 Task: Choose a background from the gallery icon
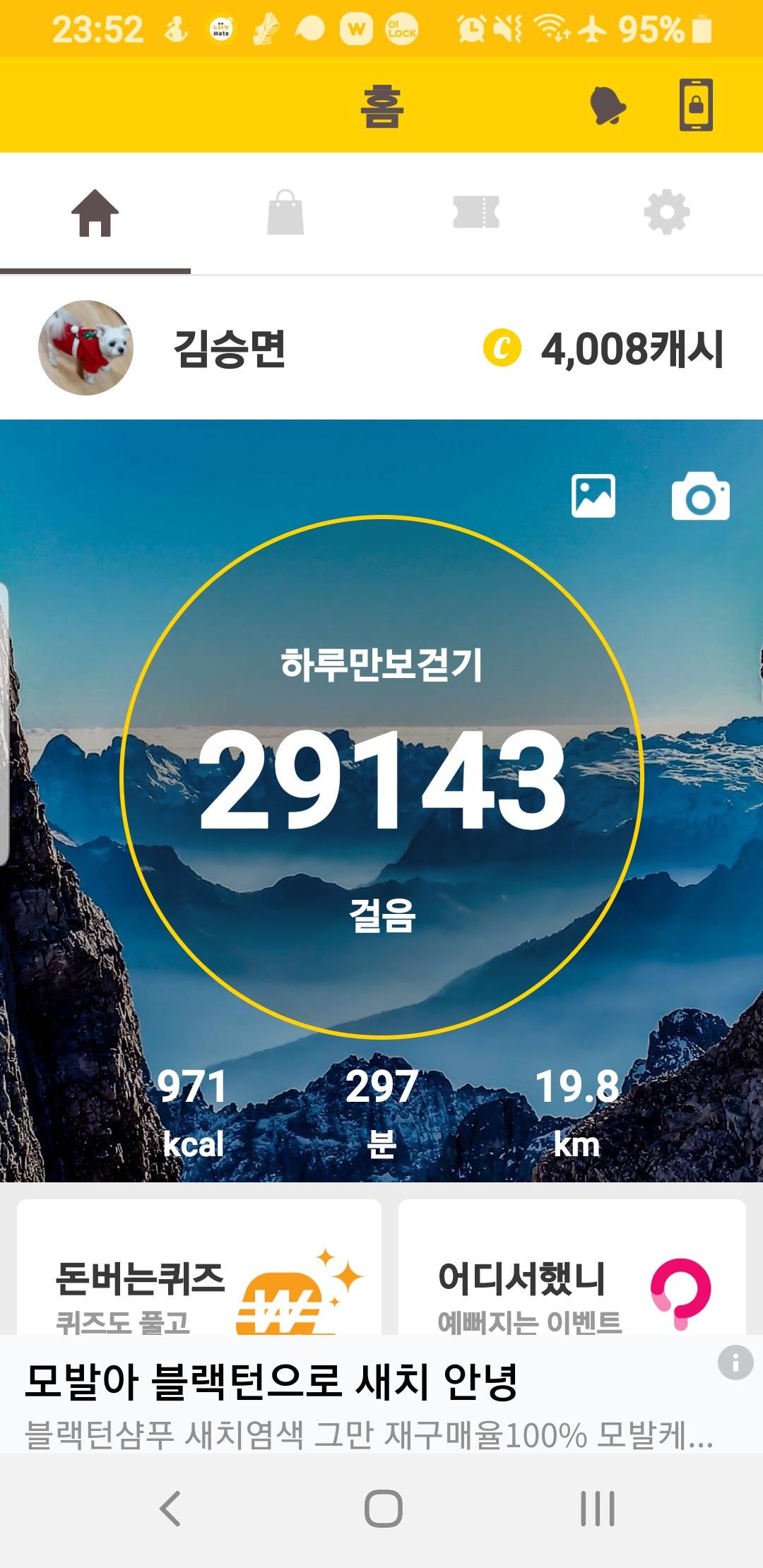[x=593, y=496]
